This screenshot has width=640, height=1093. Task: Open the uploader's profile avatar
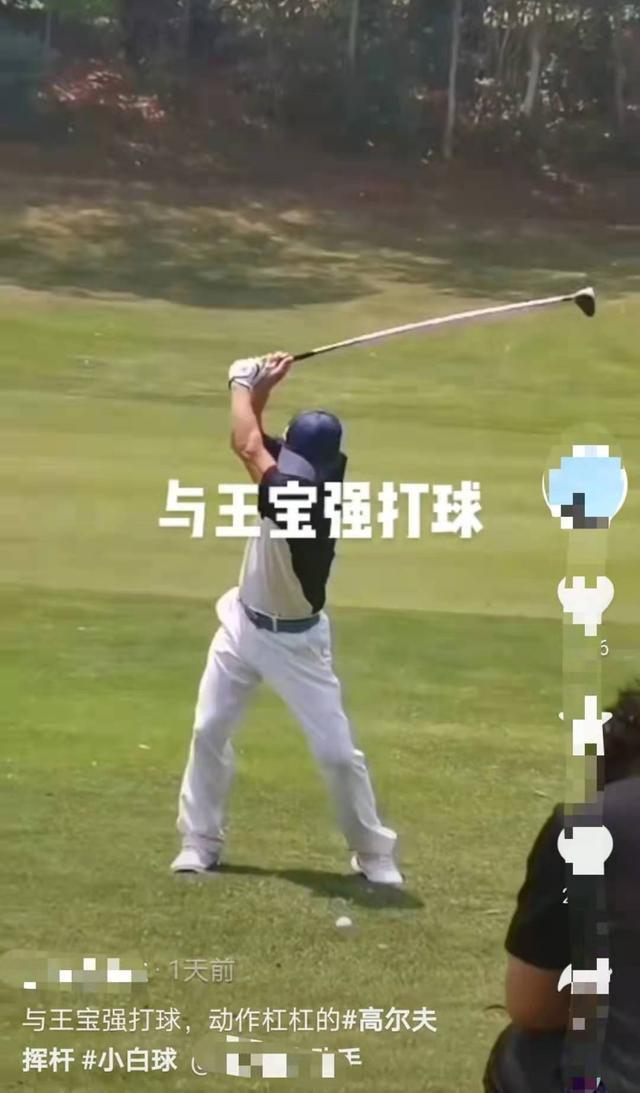click(x=585, y=484)
